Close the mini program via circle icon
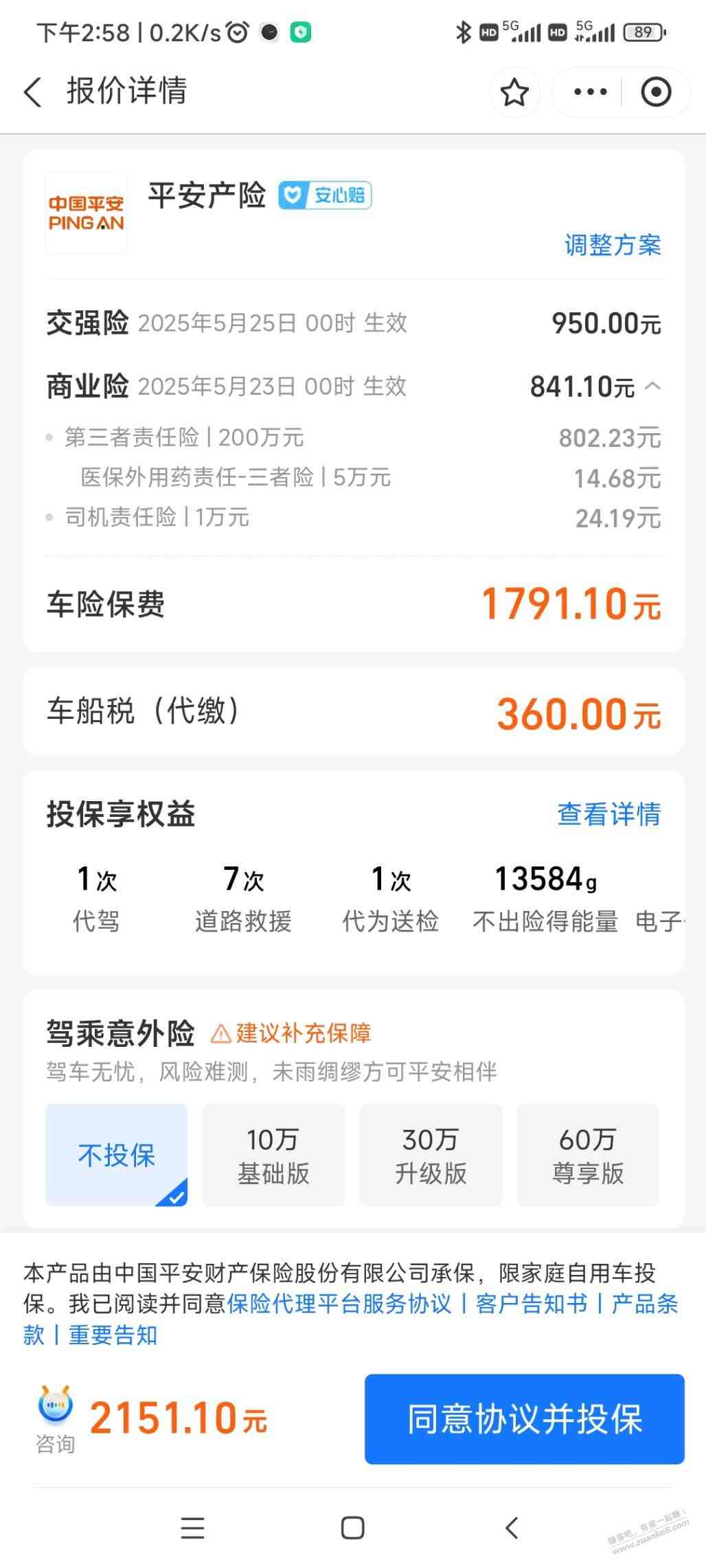 (x=655, y=92)
